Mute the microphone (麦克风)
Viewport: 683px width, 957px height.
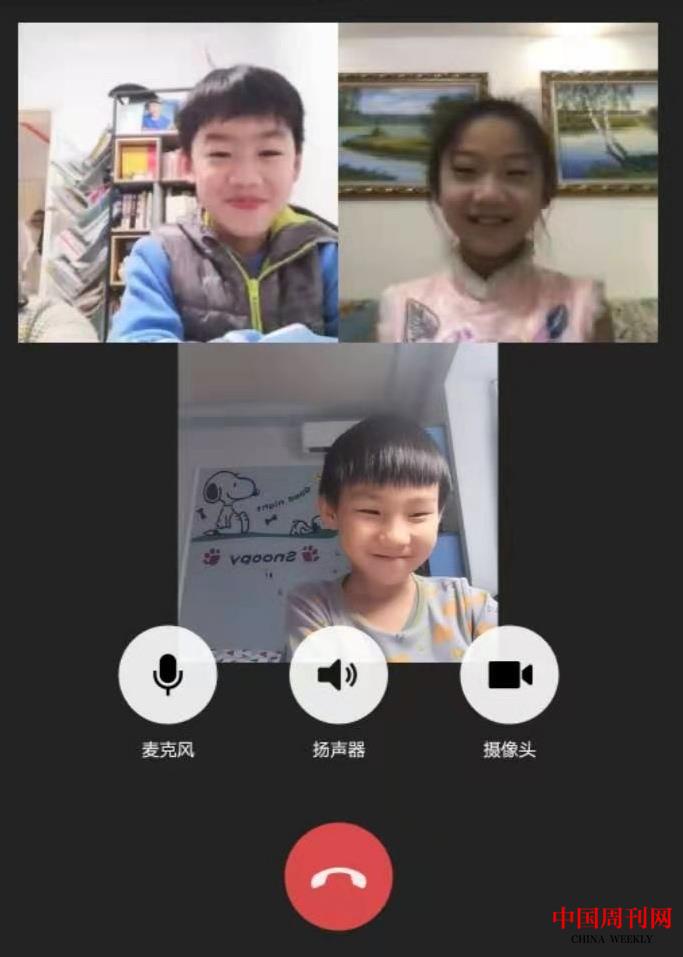coord(167,675)
